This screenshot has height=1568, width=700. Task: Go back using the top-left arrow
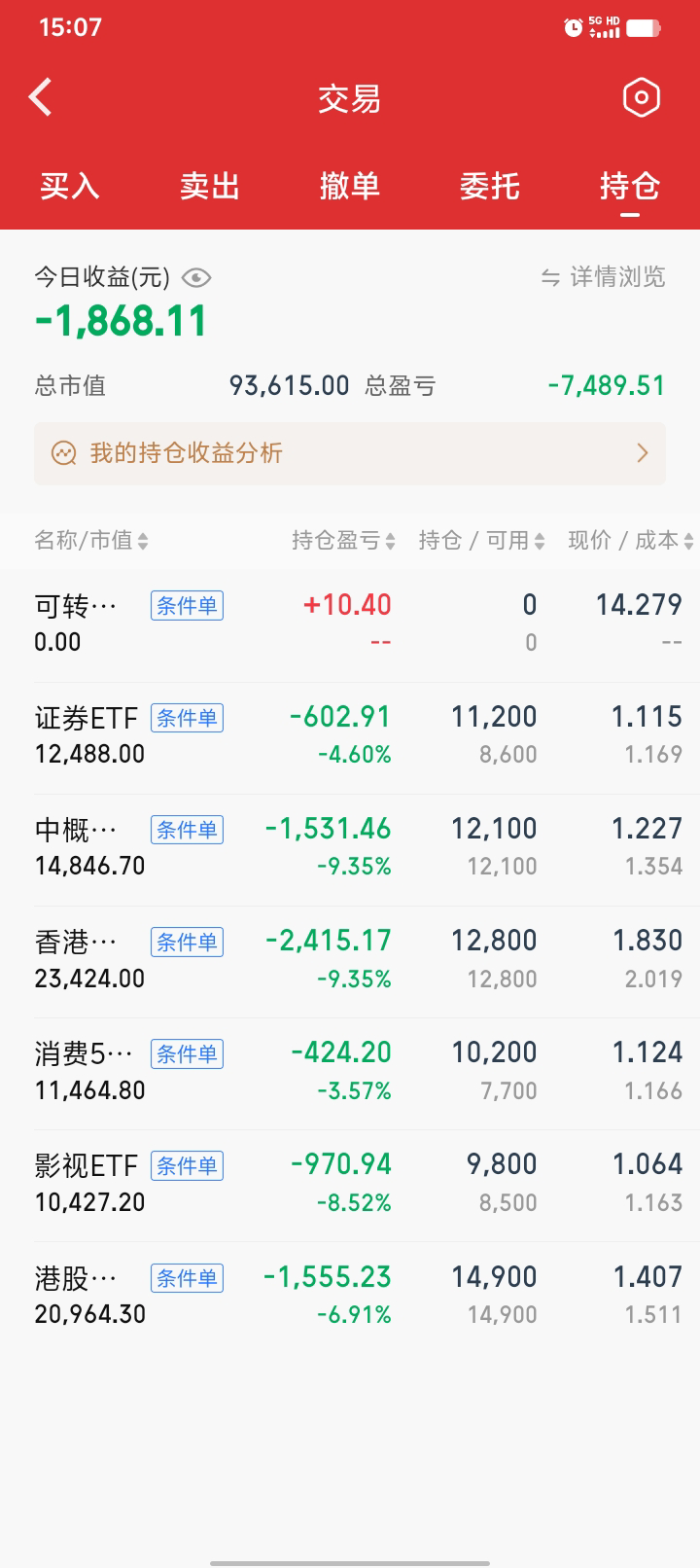coord(41,97)
